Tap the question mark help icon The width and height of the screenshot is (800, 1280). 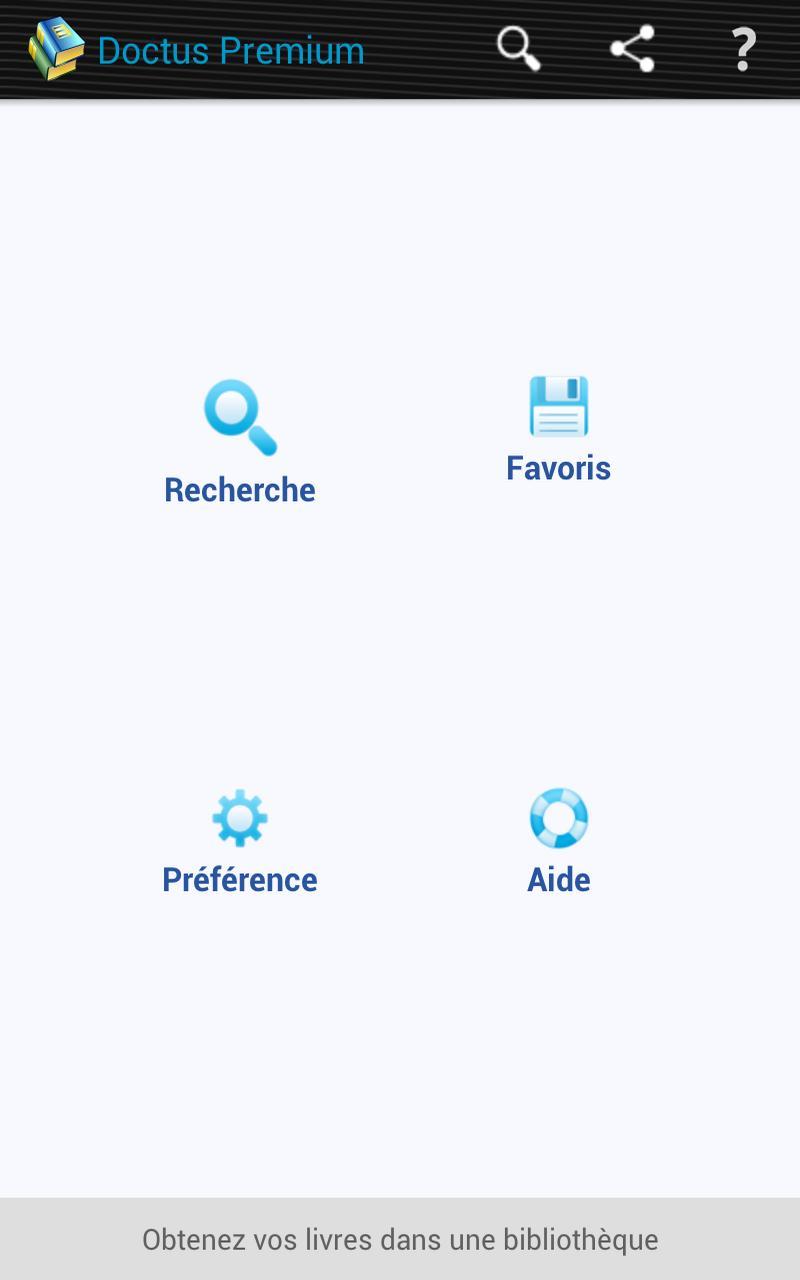point(744,47)
